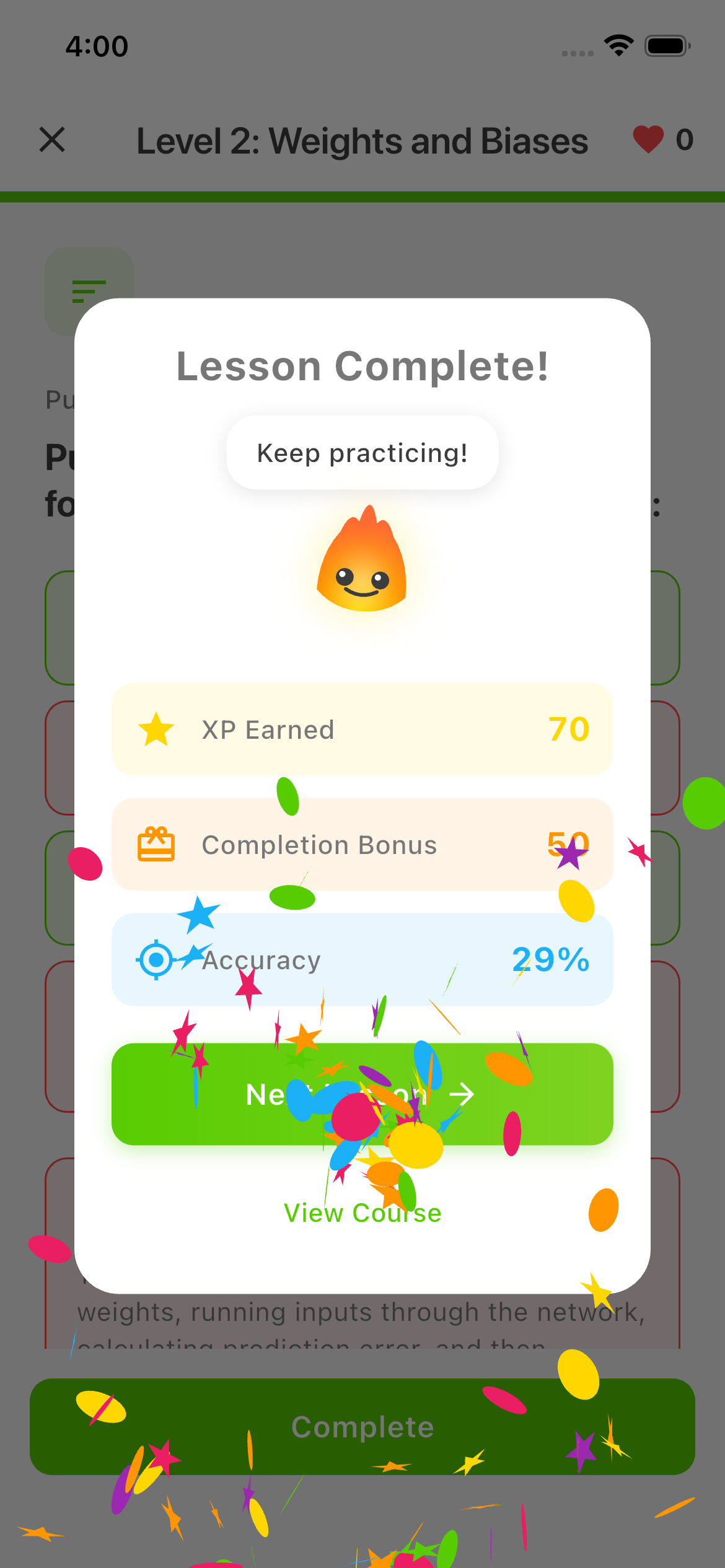Tap the gift icon next to Completion Bonus

(157, 844)
